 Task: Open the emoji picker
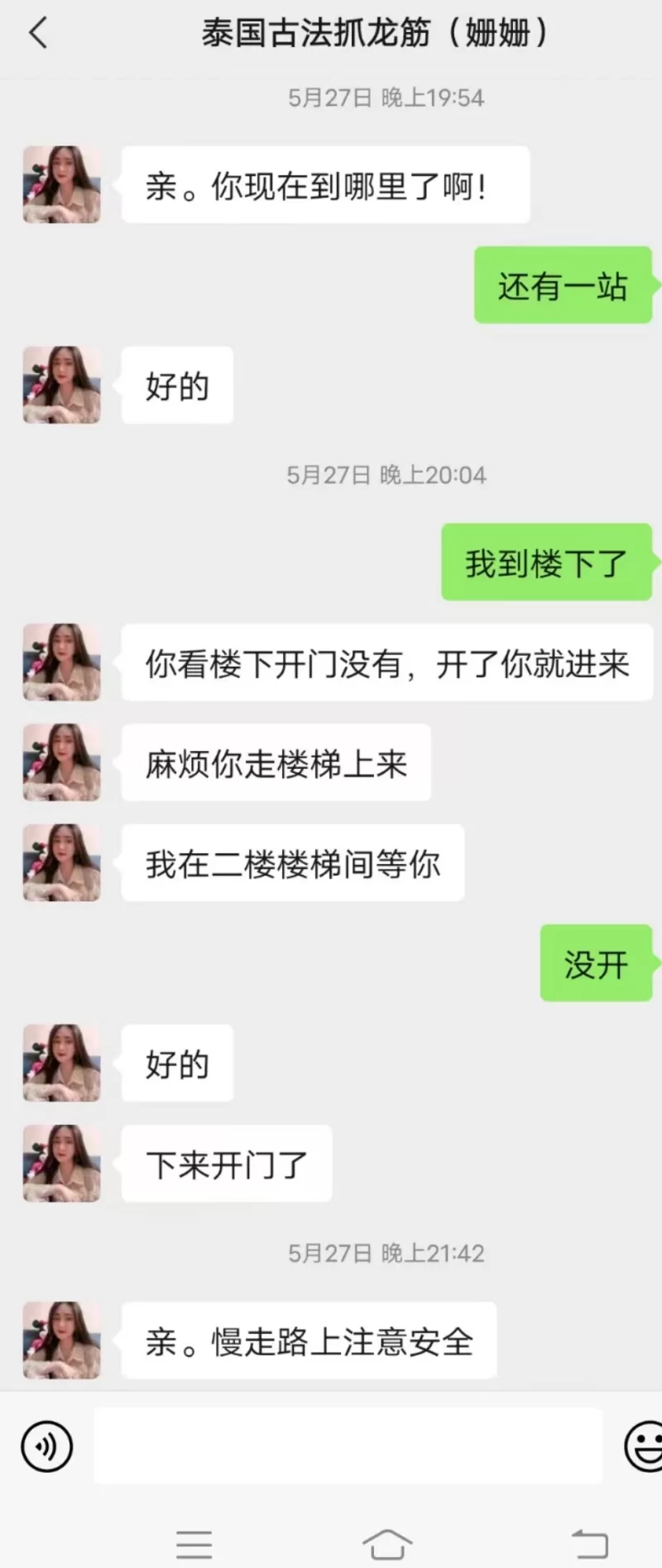pyautogui.click(x=644, y=1446)
